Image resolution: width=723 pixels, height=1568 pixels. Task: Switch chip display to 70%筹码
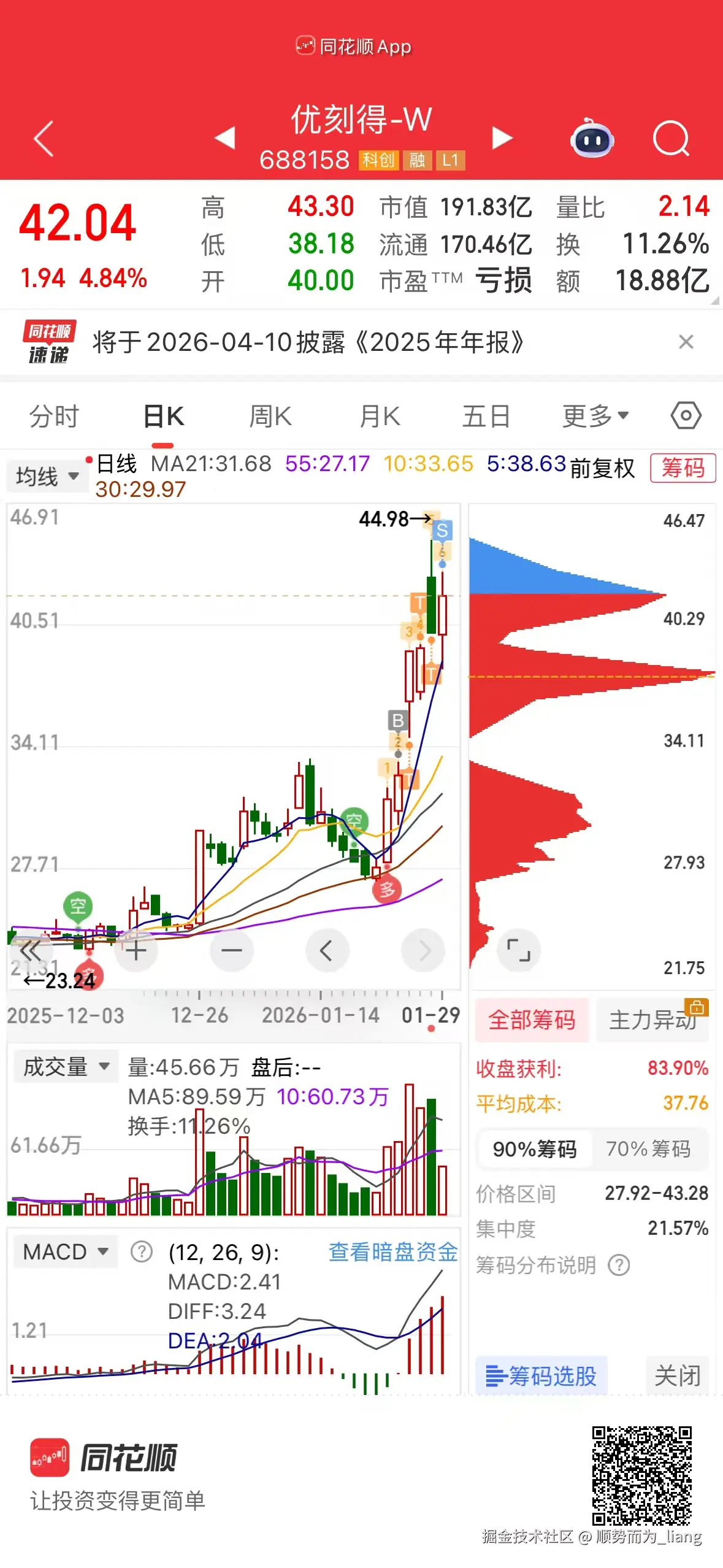[x=650, y=1150]
